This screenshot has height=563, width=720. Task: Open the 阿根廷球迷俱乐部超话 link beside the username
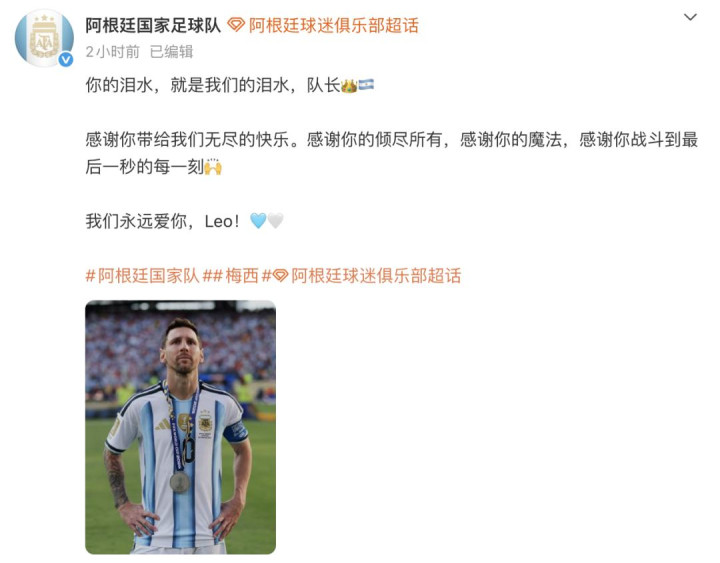(x=323, y=25)
